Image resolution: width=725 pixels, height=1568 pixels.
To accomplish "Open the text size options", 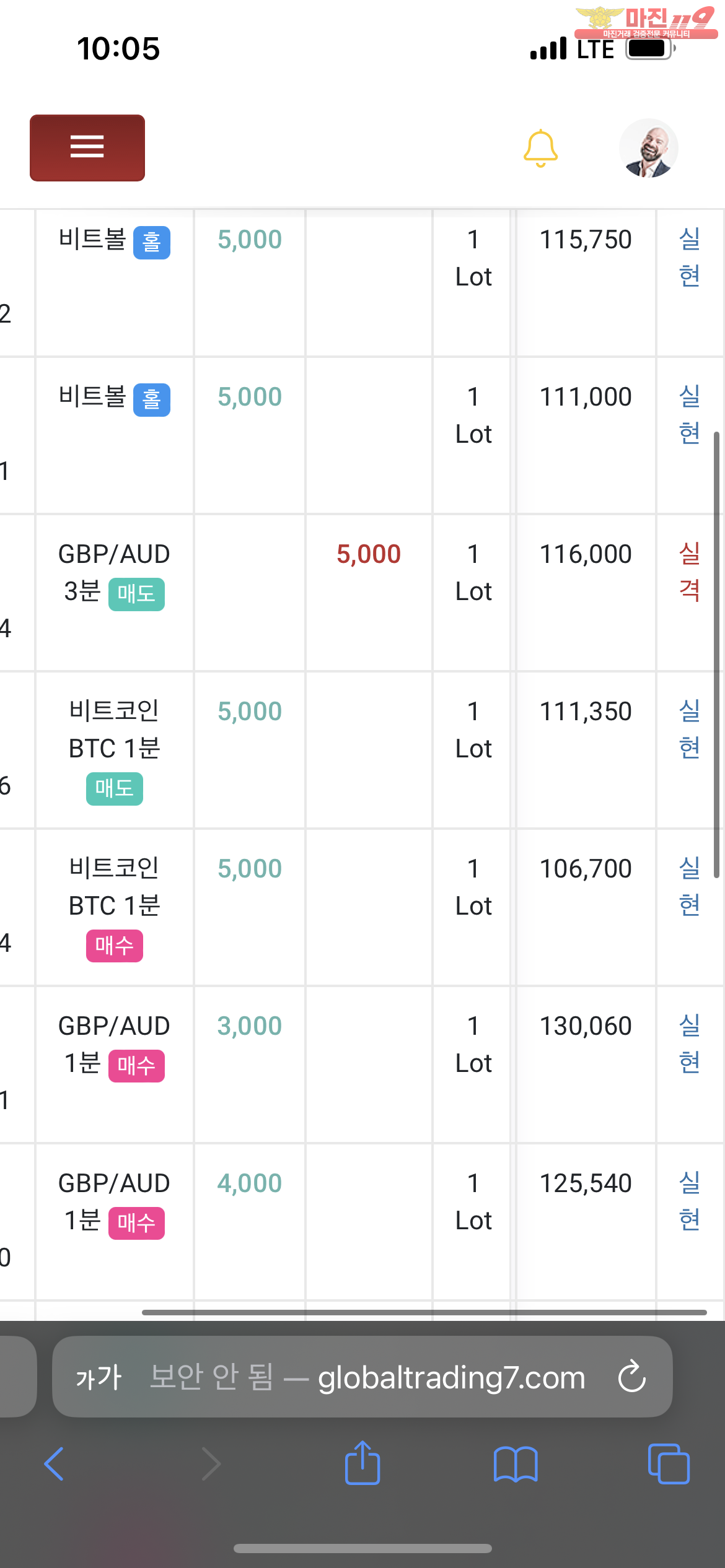I will click(99, 1378).
